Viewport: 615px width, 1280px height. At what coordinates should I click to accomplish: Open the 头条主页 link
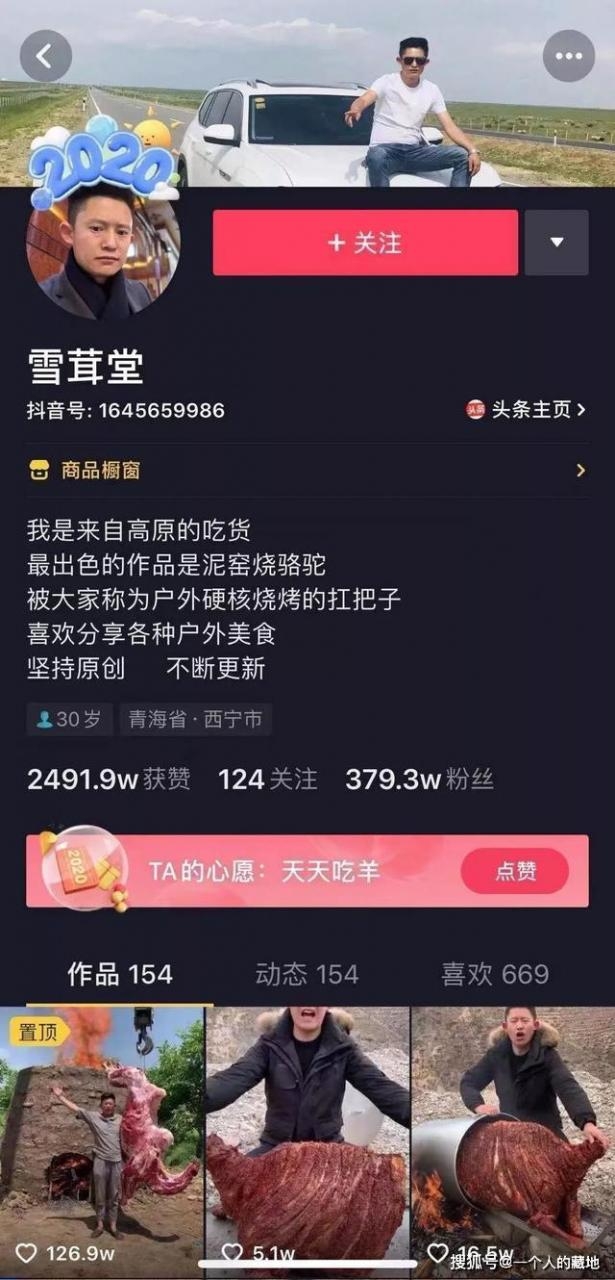coord(526,410)
